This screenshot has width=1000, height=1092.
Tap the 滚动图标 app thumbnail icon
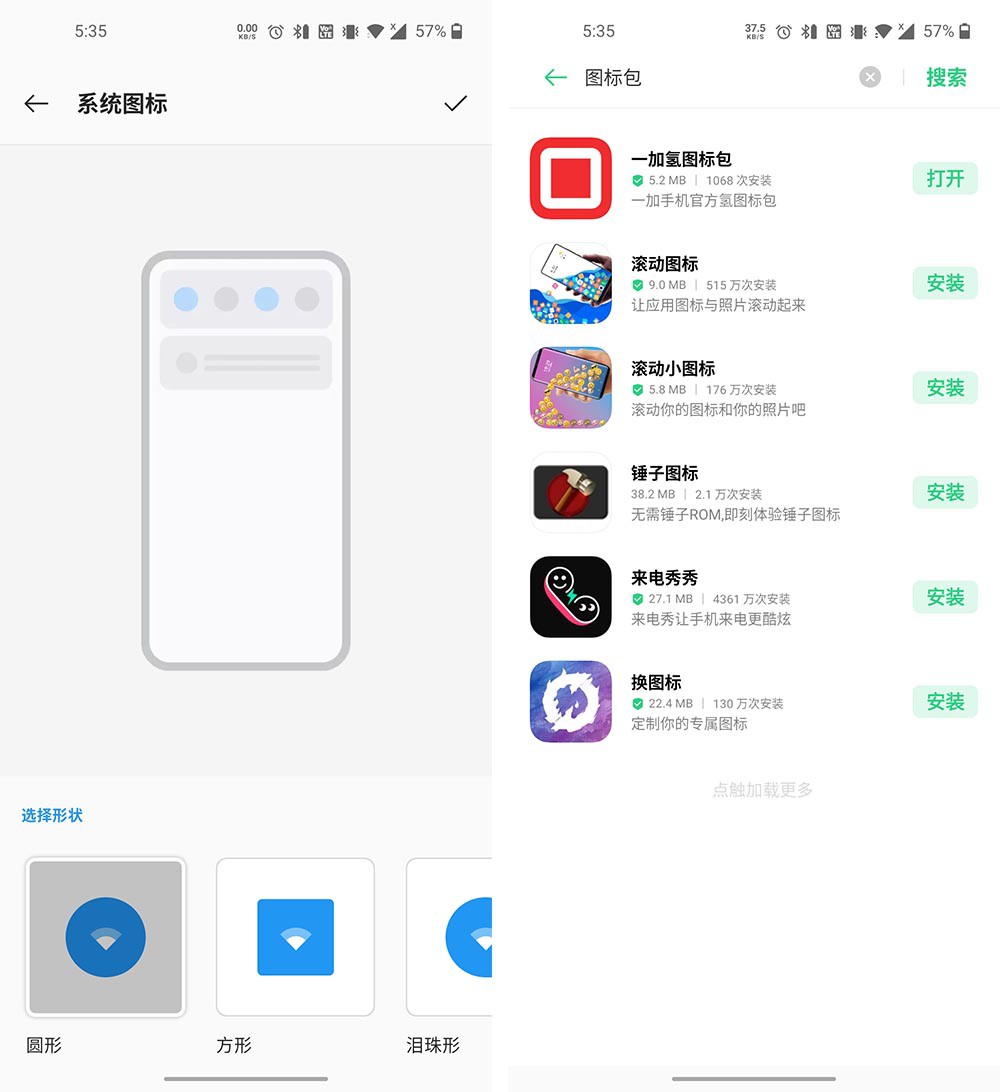pos(570,283)
